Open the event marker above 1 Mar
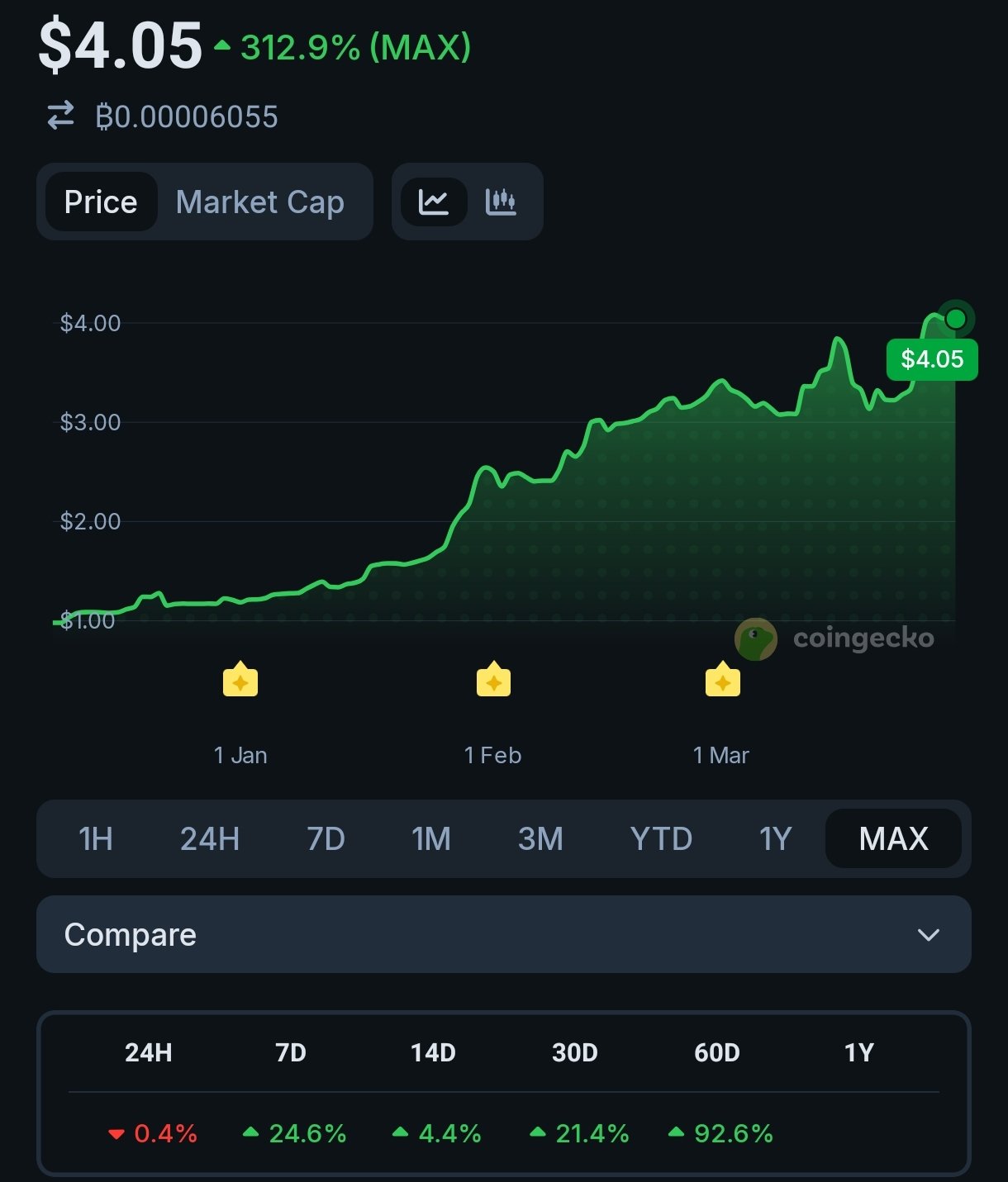Image resolution: width=1008 pixels, height=1182 pixels. coord(722,681)
